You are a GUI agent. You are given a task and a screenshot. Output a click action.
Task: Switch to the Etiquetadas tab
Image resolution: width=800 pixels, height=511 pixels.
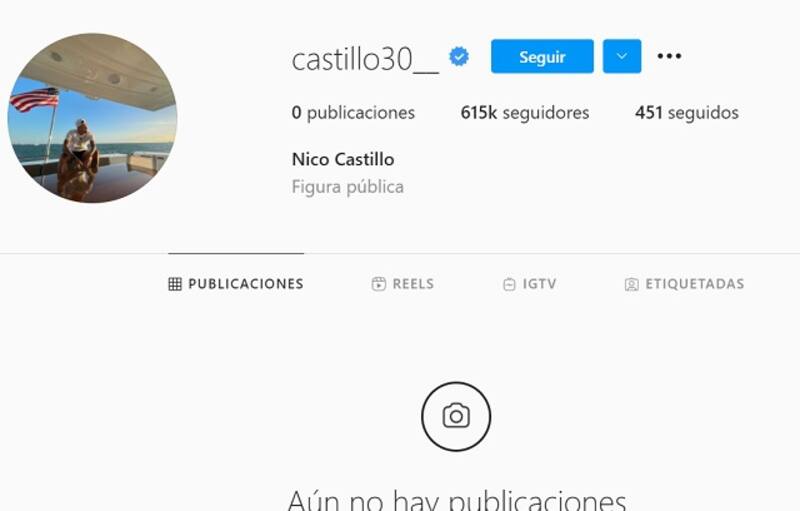tap(684, 284)
